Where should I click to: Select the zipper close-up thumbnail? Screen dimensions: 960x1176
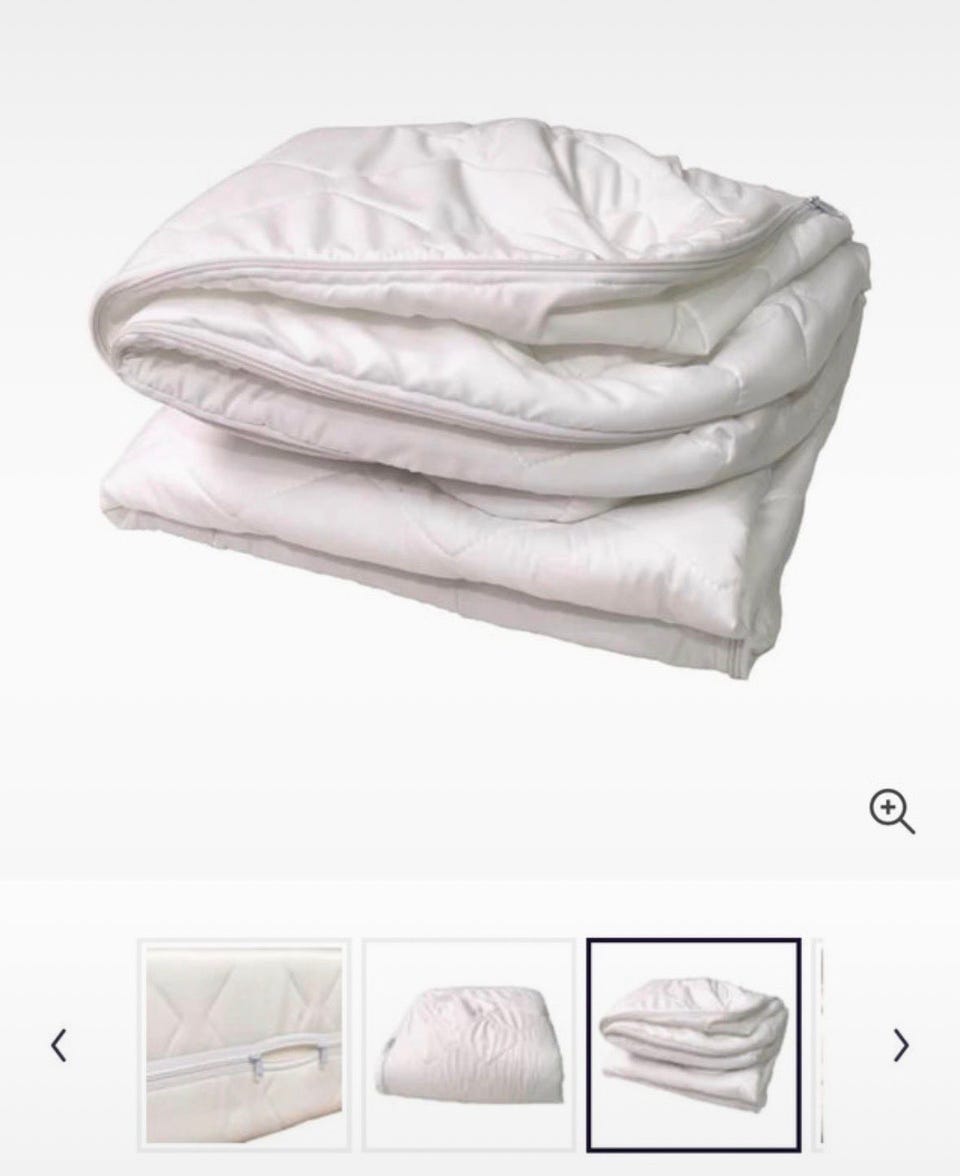(244, 1045)
